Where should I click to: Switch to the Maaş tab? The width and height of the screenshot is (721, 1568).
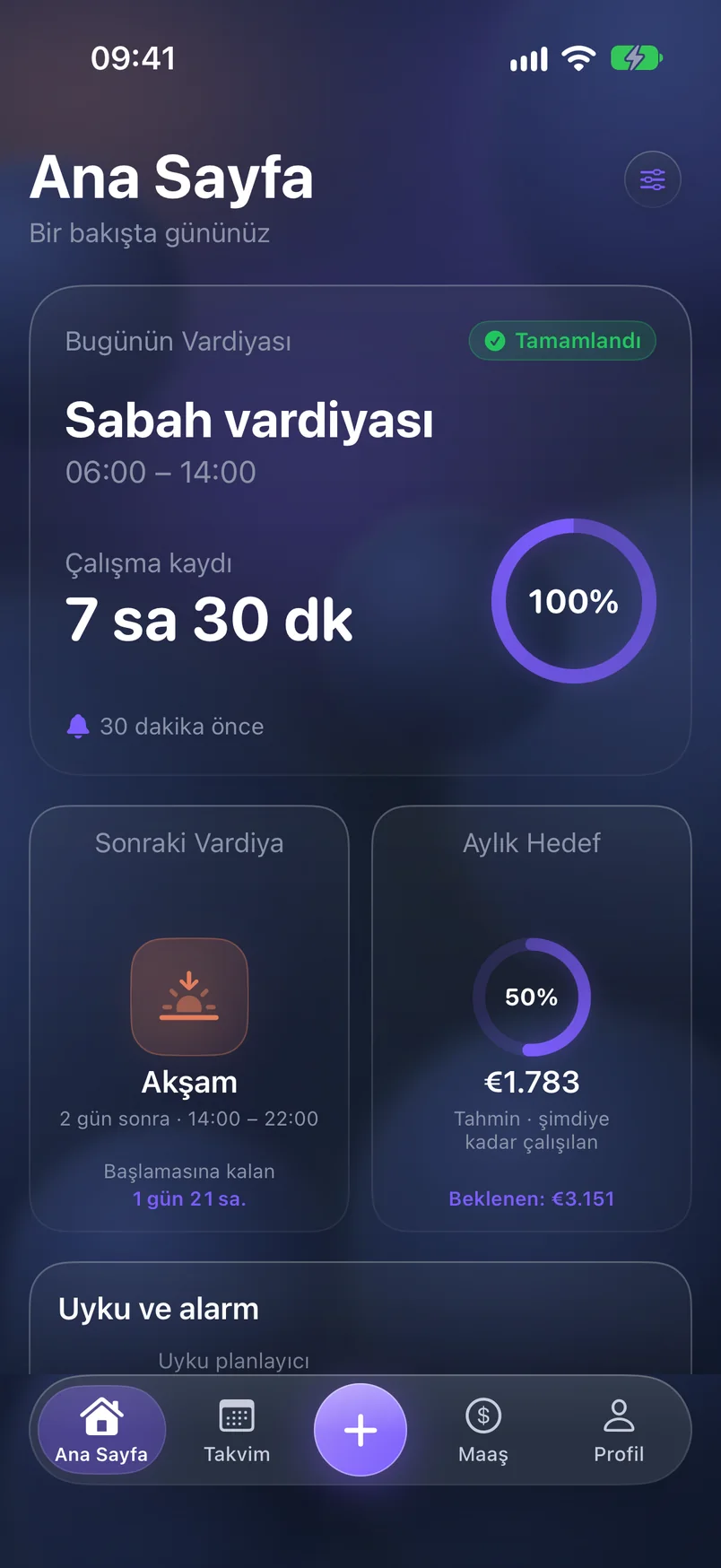(x=483, y=1430)
